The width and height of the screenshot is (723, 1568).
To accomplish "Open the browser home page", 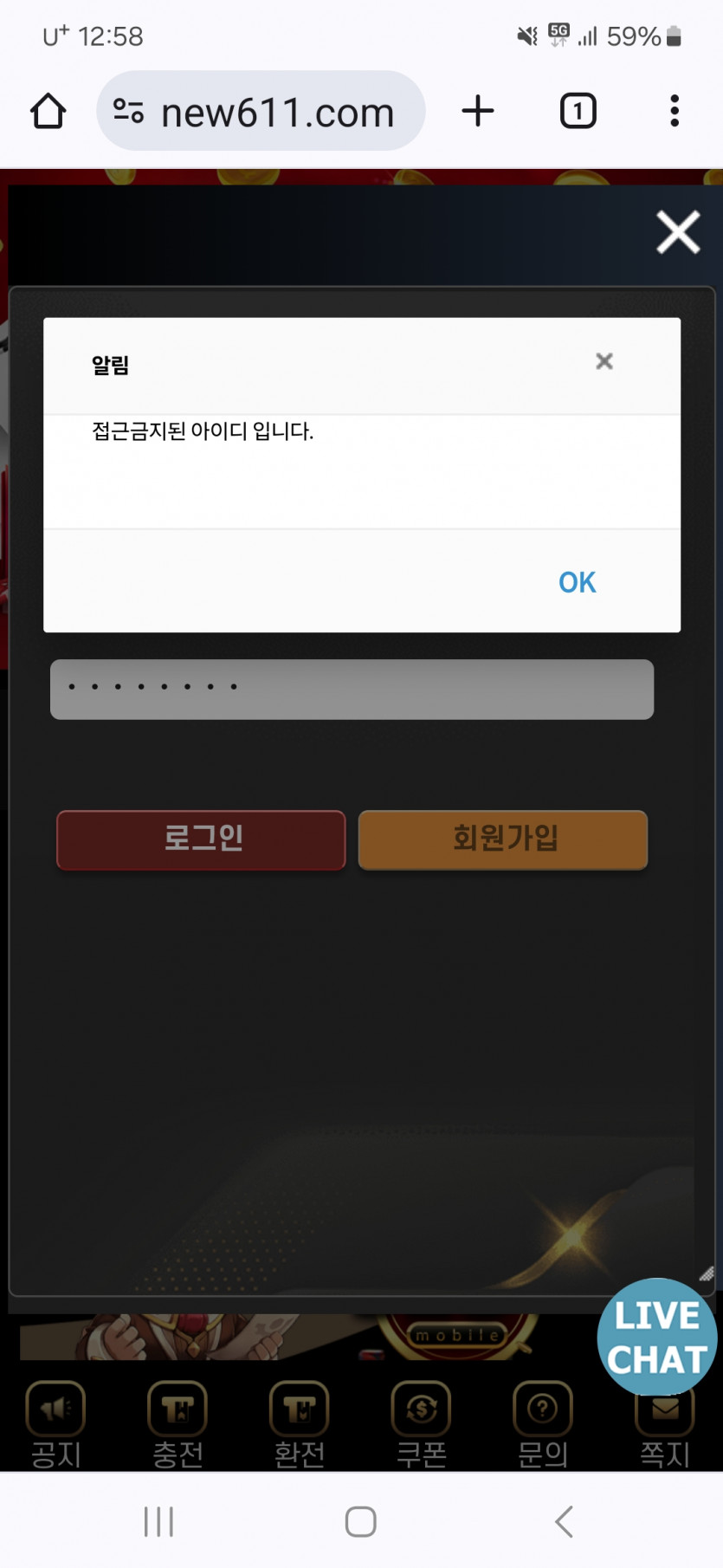I will (48, 111).
